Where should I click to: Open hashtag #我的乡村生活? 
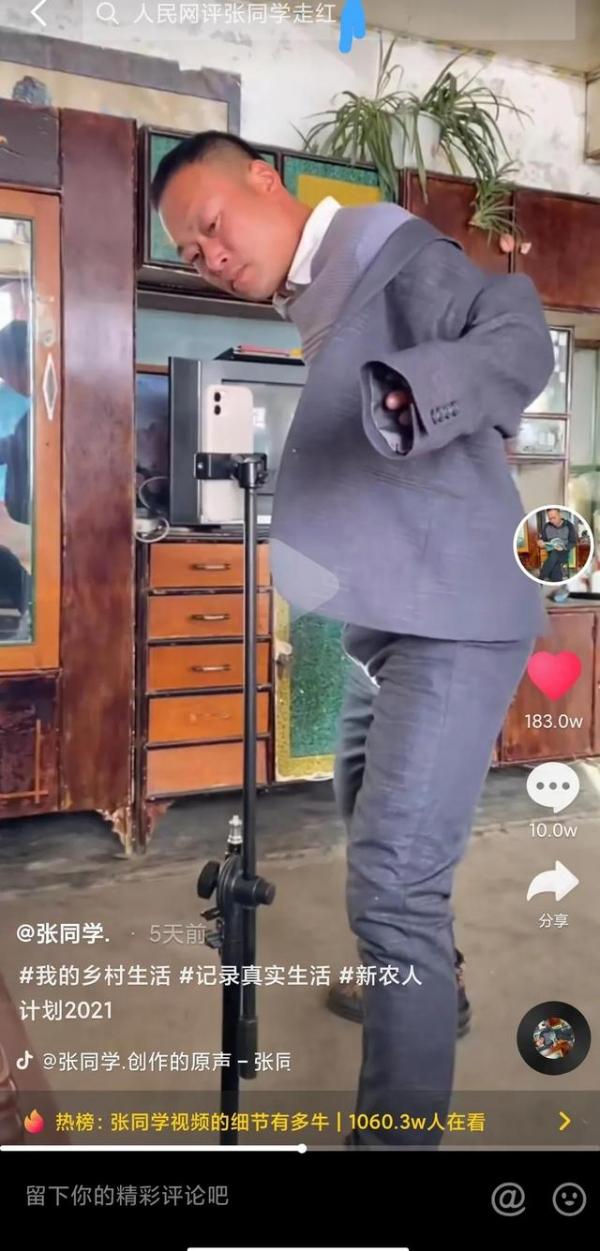click(94, 976)
